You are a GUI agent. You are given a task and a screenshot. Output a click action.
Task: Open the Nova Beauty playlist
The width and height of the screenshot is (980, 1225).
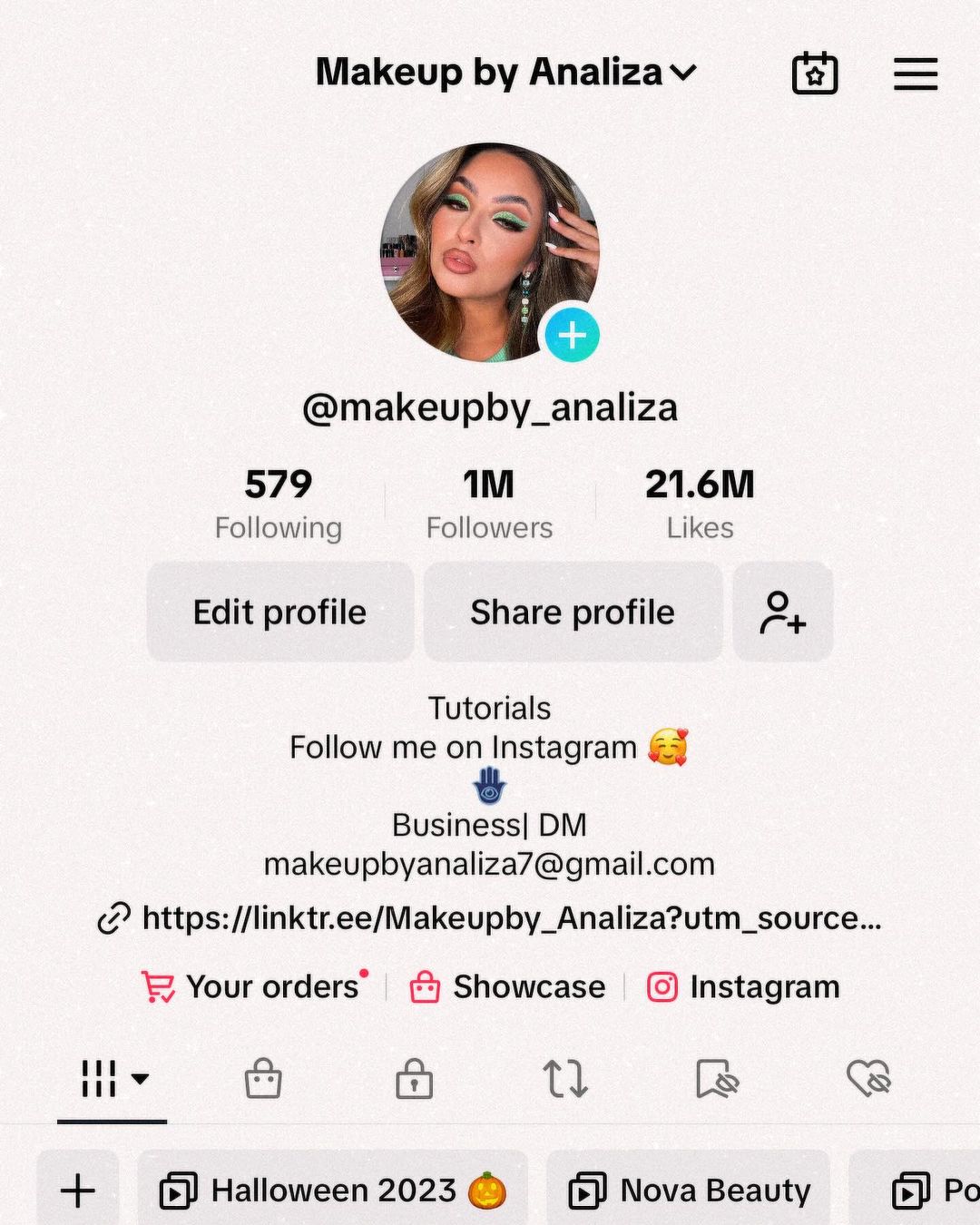pyautogui.click(x=689, y=1191)
